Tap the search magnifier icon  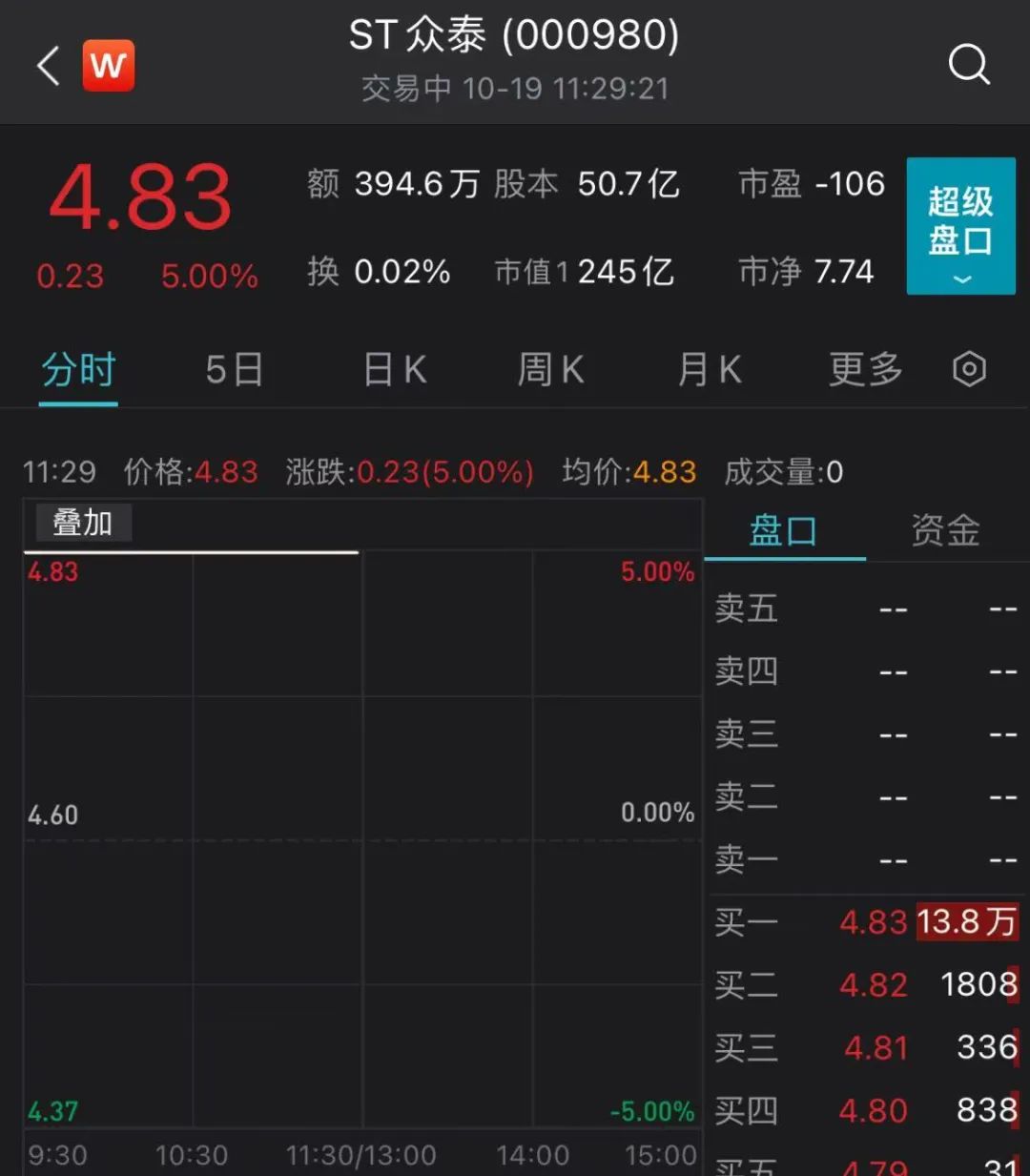(970, 65)
